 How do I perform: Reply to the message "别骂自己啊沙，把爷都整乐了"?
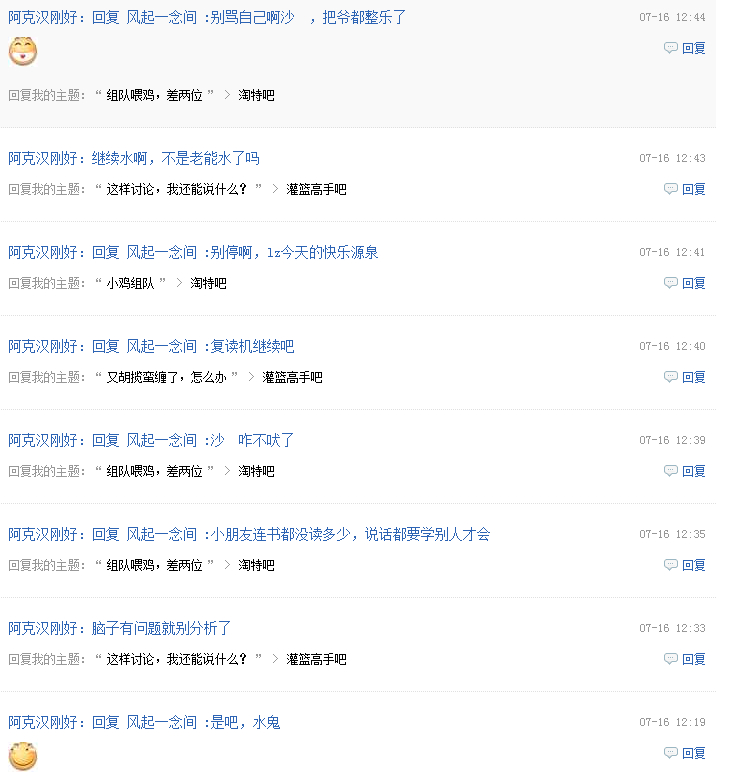(x=692, y=48)
